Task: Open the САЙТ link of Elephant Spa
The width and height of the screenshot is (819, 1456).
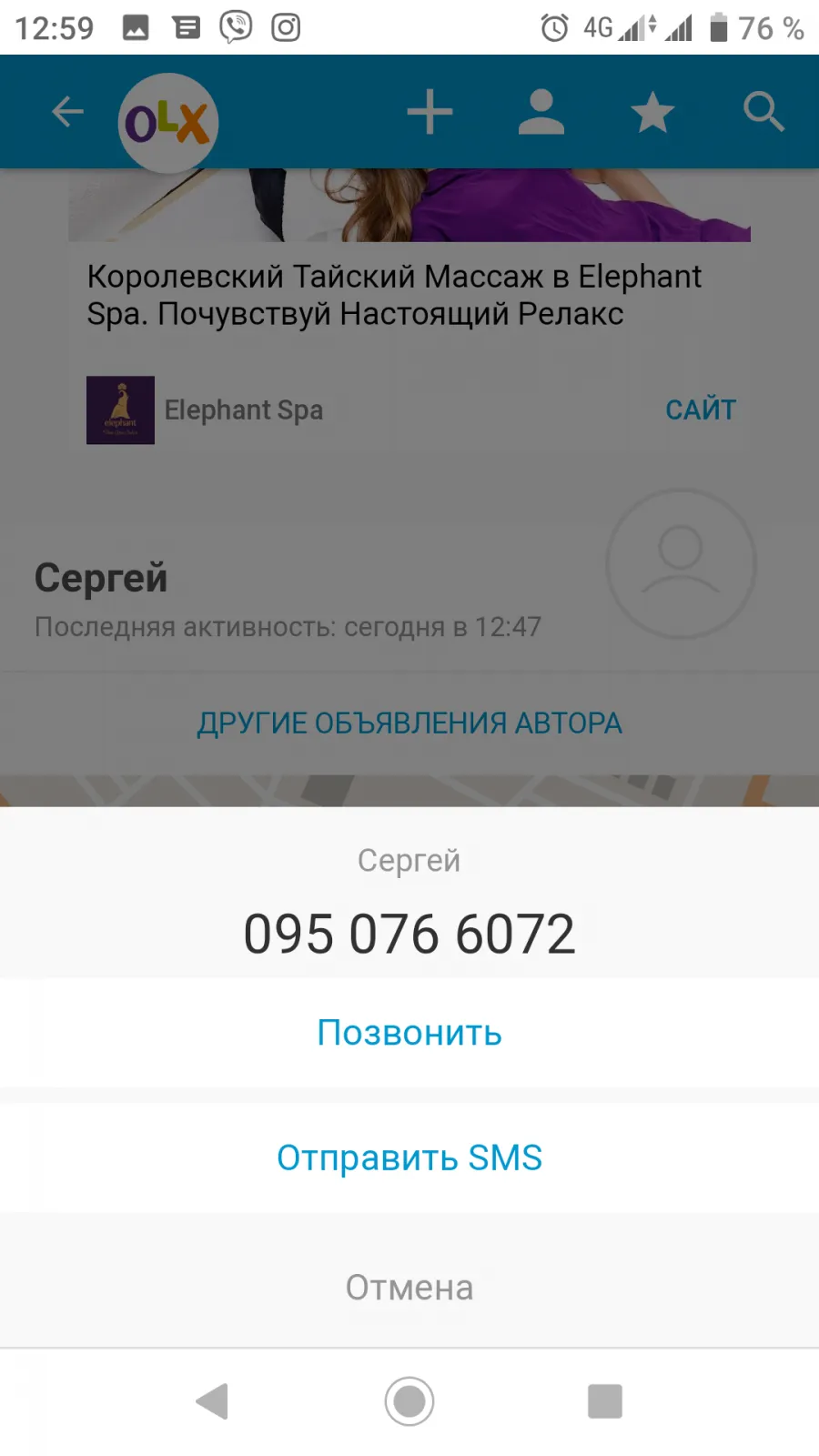Action: coord(701,409)
